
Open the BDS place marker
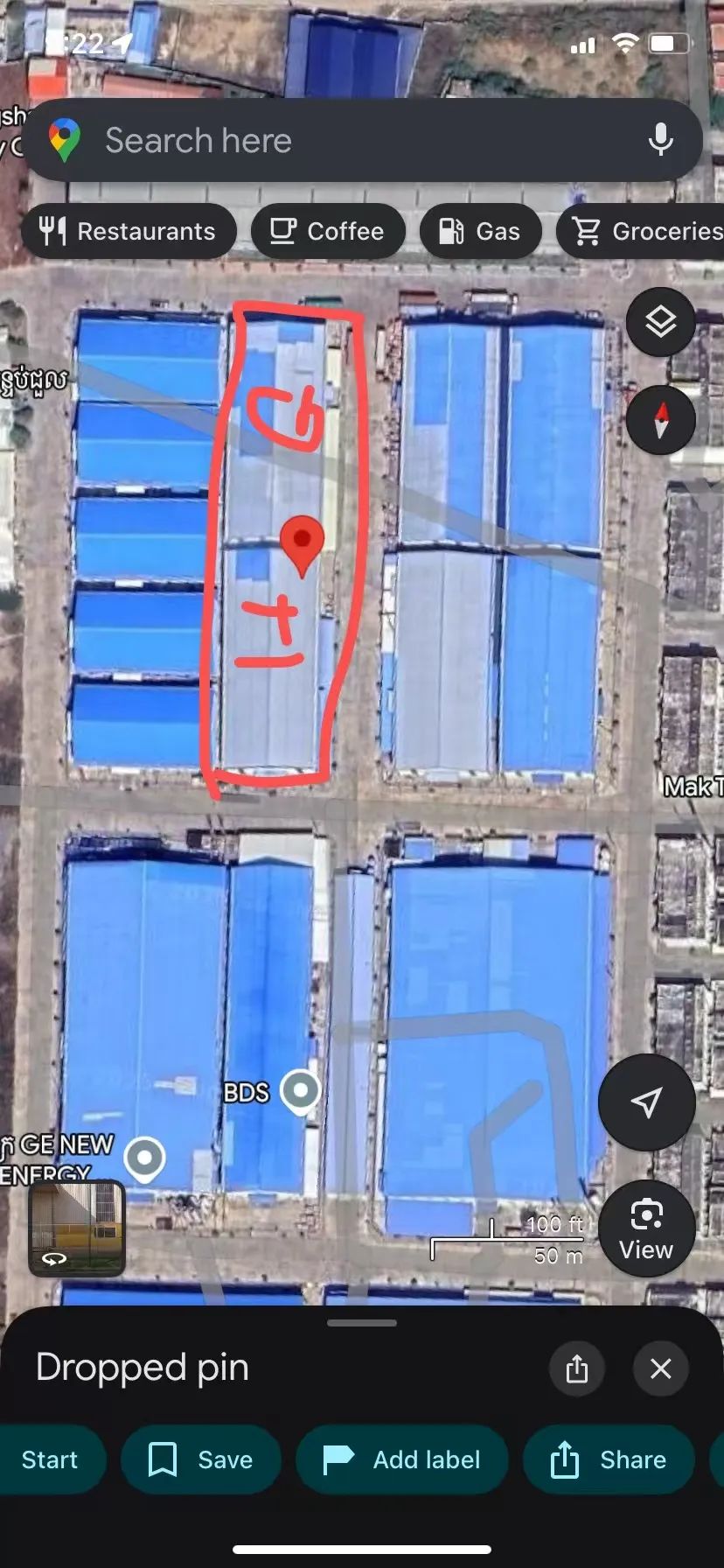click(x=301, y=1091)
